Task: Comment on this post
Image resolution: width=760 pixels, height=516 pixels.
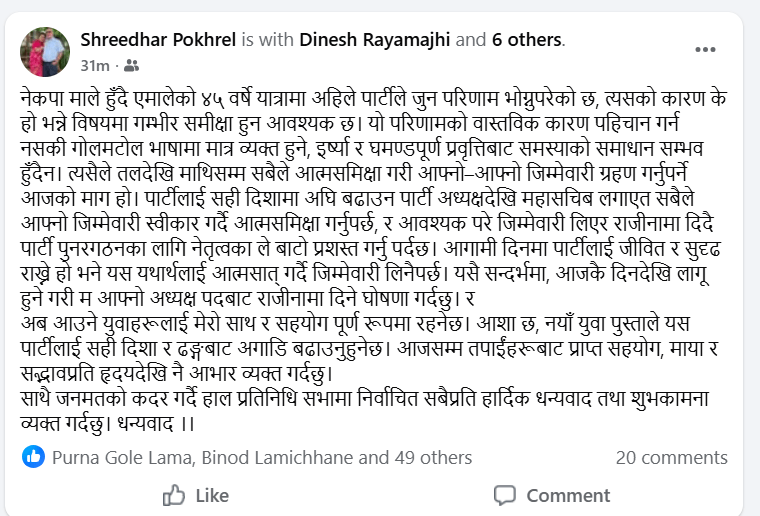Action: [552, 495]
